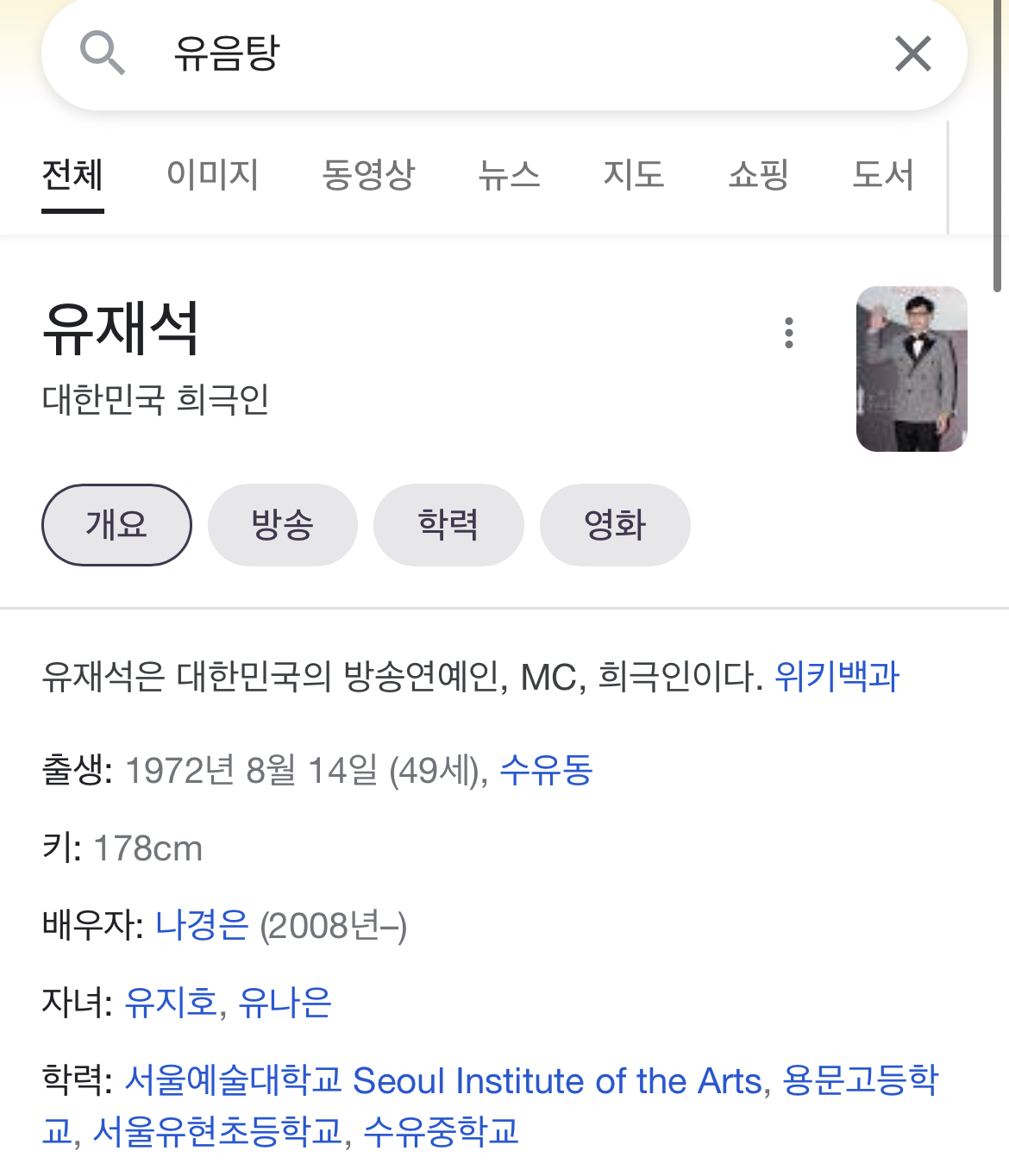The width and height of the screenshot is (1009, 1176).
Task: Open the 수유중학교 link
Action: [x=441, y=1132]
